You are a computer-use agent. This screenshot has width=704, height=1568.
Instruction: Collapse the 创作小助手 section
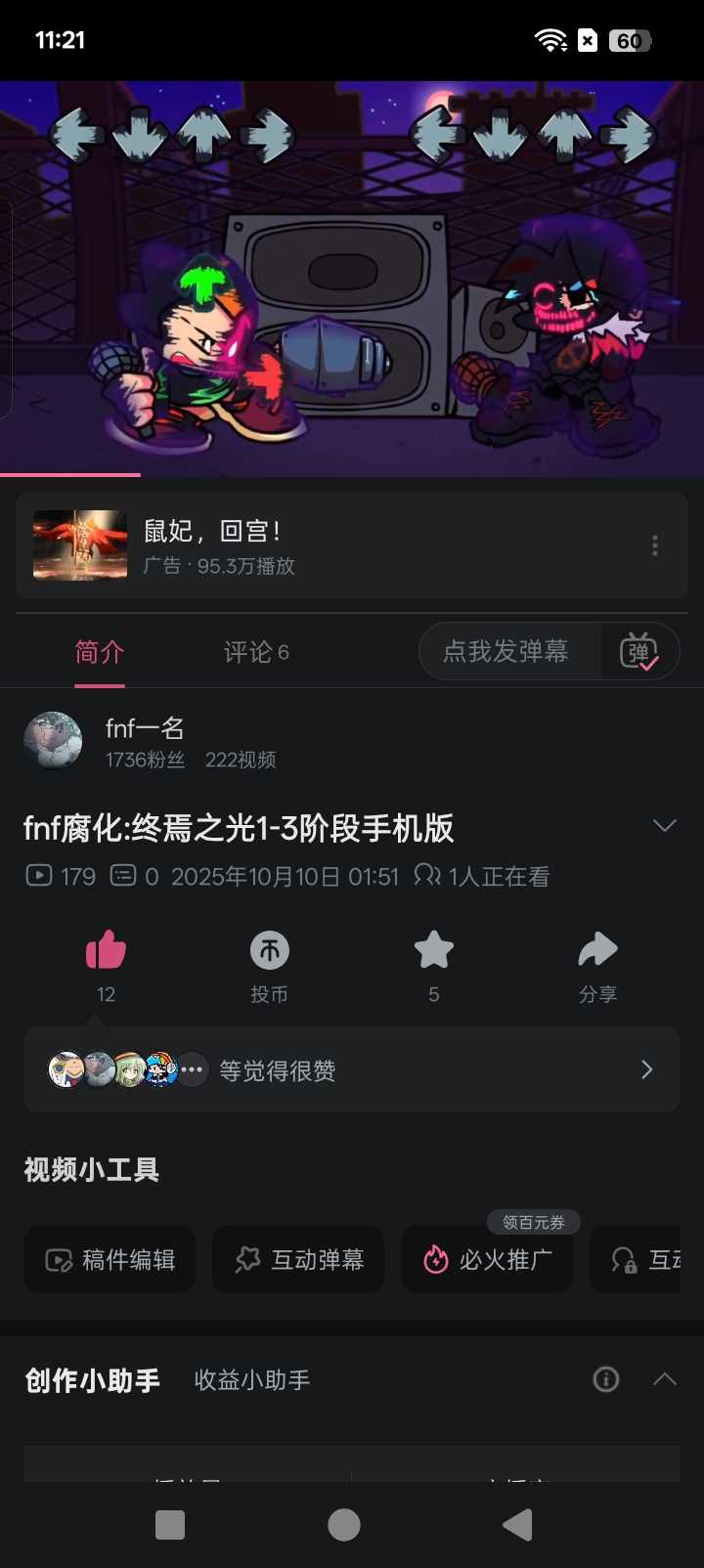664,1379
